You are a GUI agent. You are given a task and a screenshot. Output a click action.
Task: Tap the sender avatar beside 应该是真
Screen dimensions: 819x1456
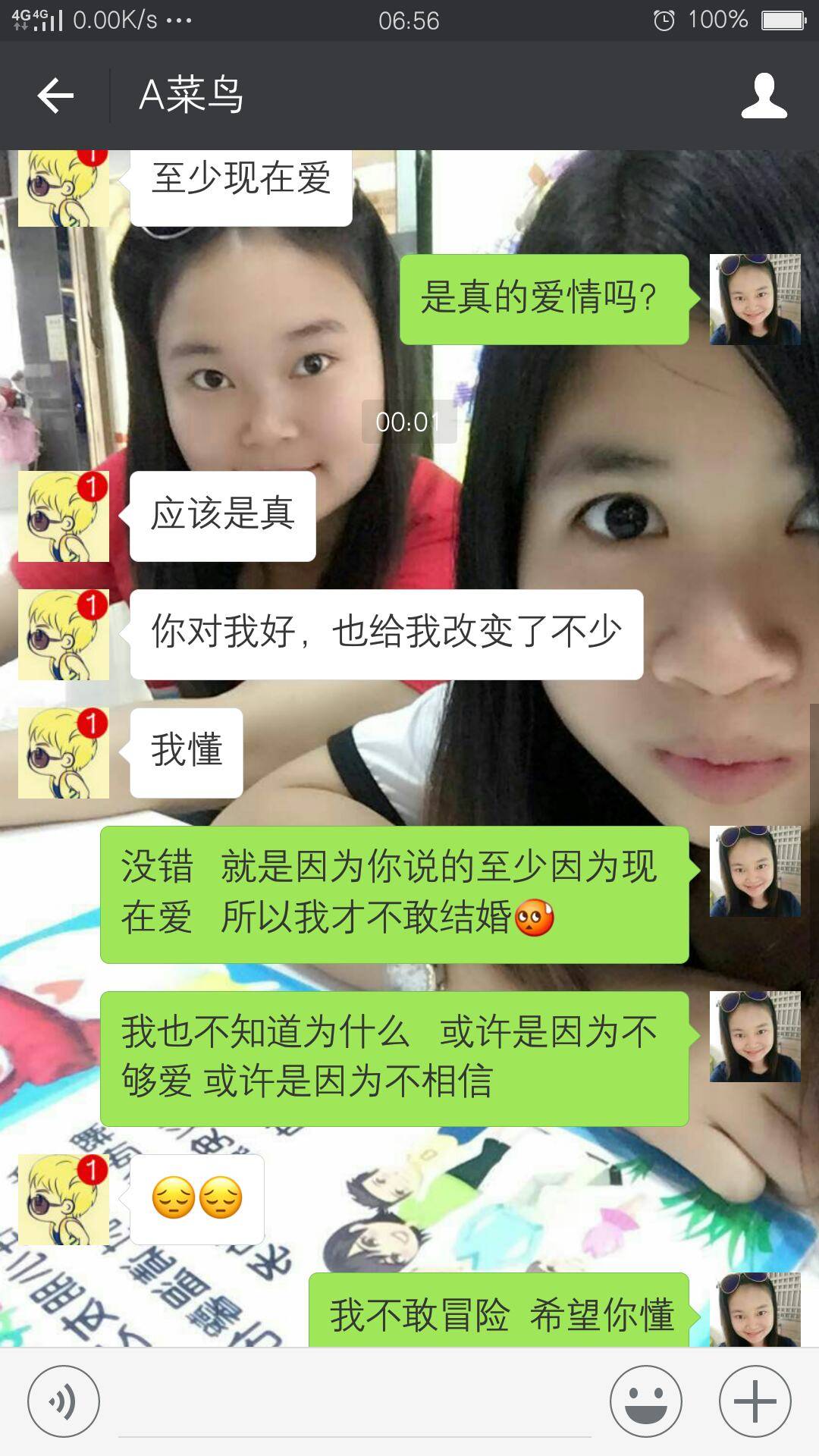[x=64, y=516]
